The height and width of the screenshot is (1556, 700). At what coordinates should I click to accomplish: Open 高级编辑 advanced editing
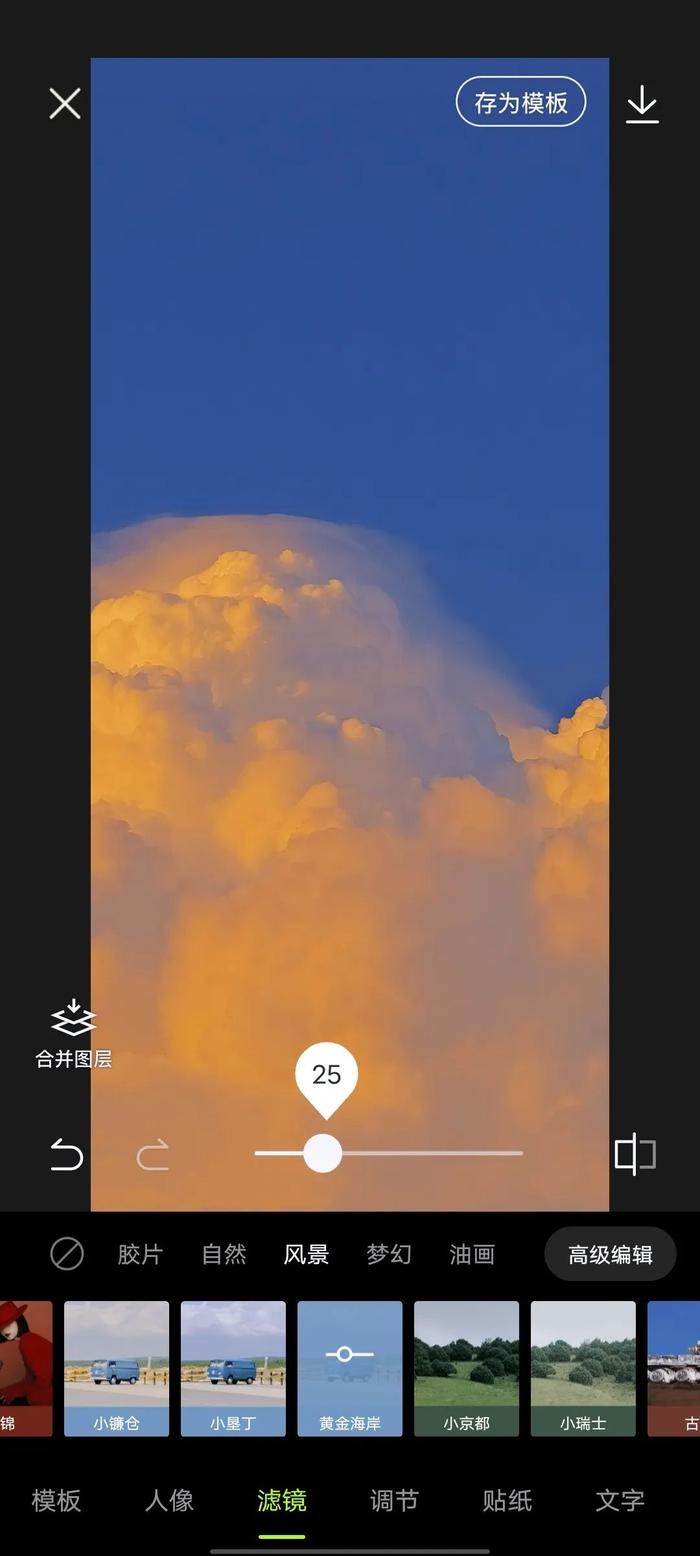point(610,1254)
